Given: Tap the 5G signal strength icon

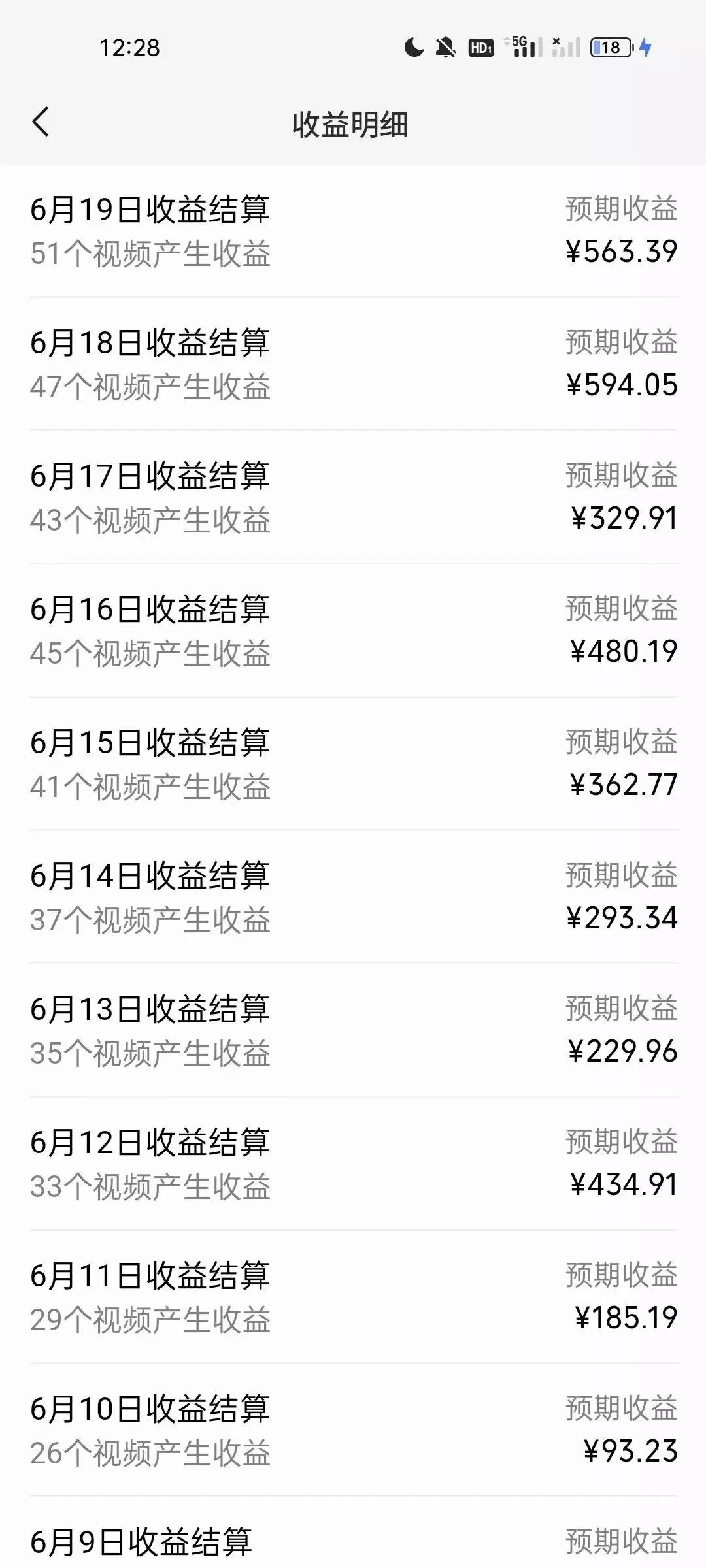Looking at the screenshot, I should [x=520, y=46].
